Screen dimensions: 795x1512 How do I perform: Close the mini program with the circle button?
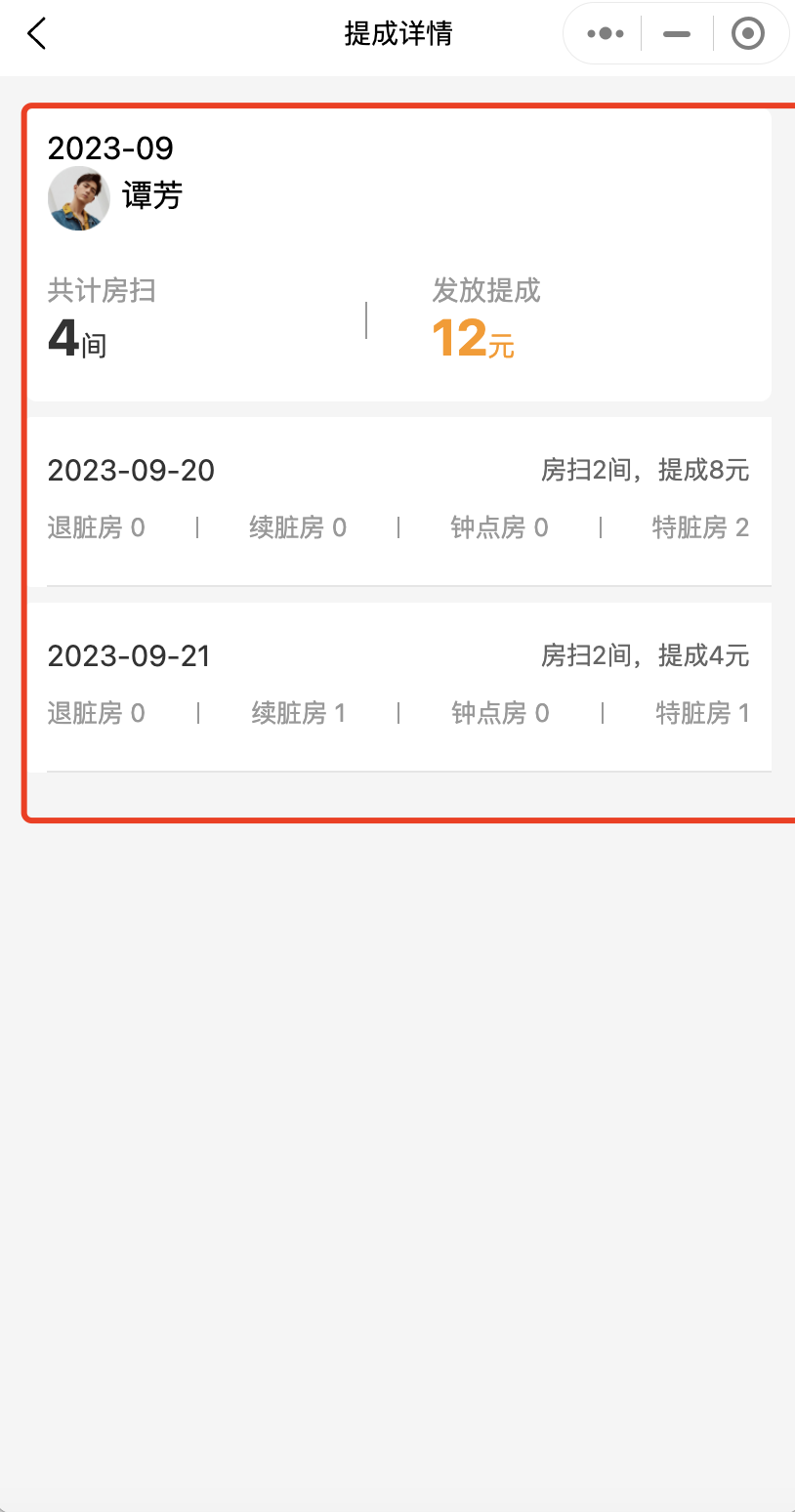pyautogui.click(x=747, y=34)
